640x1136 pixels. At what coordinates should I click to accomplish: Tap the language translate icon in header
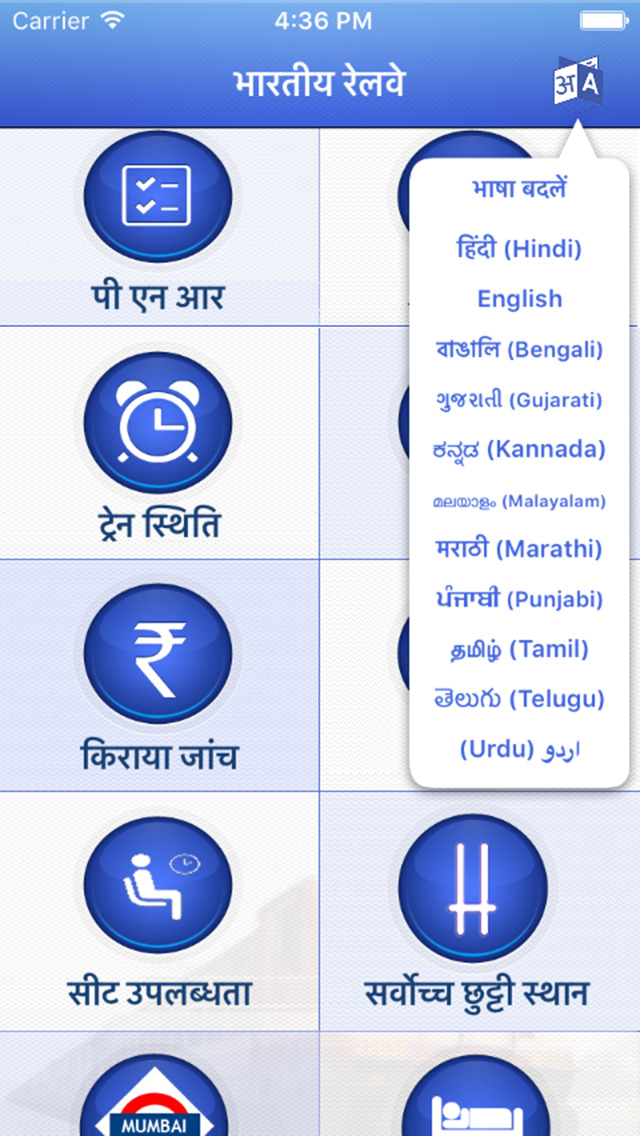(x=578, y=84)
